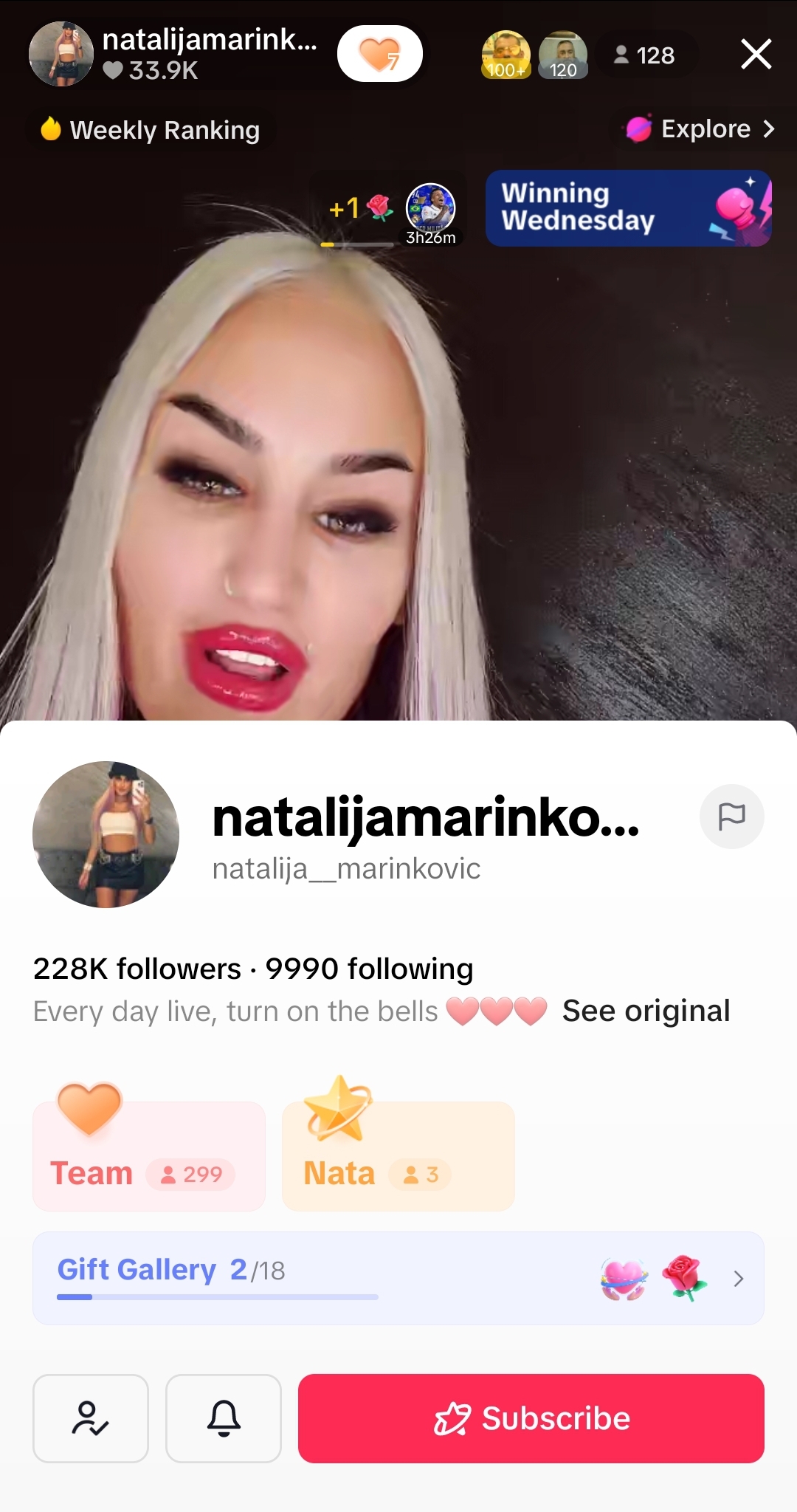Tap See original for bio
Image resolution: width=797 pixels, height=1512 pixels.
(646, 1011)
